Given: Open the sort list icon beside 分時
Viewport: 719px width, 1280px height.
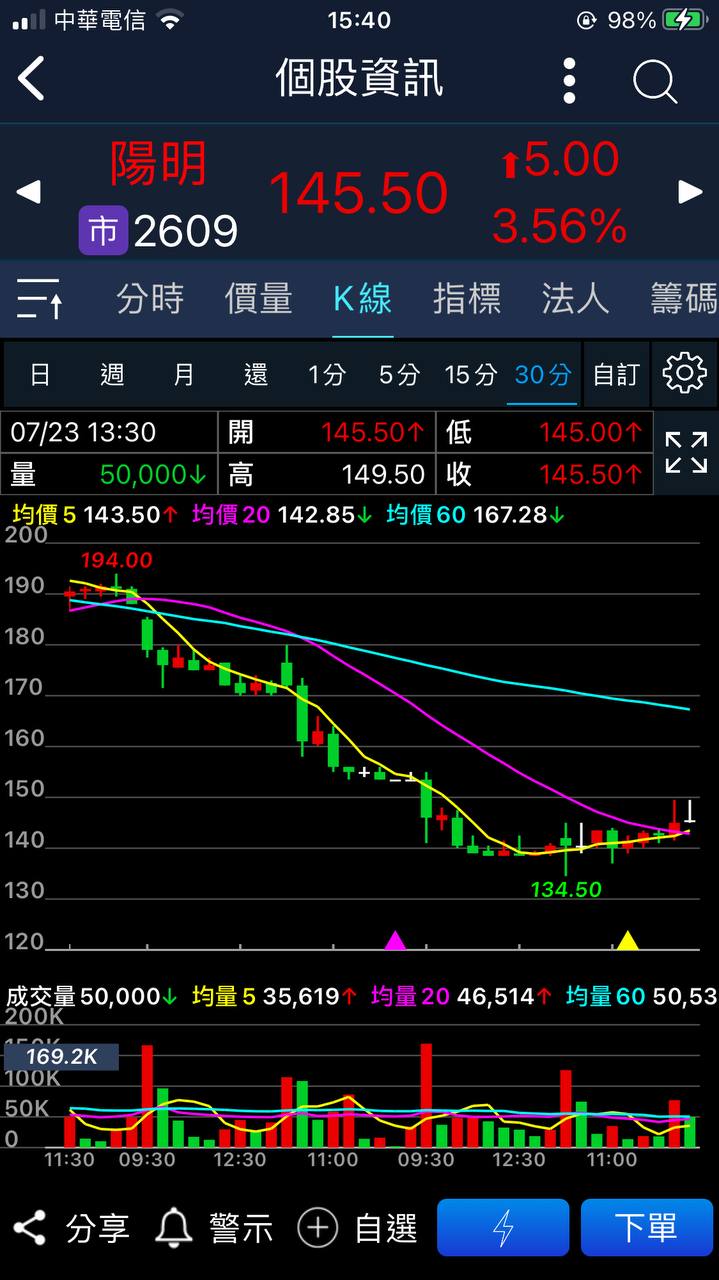Looking at the screenshot, I should coord(41,298).
